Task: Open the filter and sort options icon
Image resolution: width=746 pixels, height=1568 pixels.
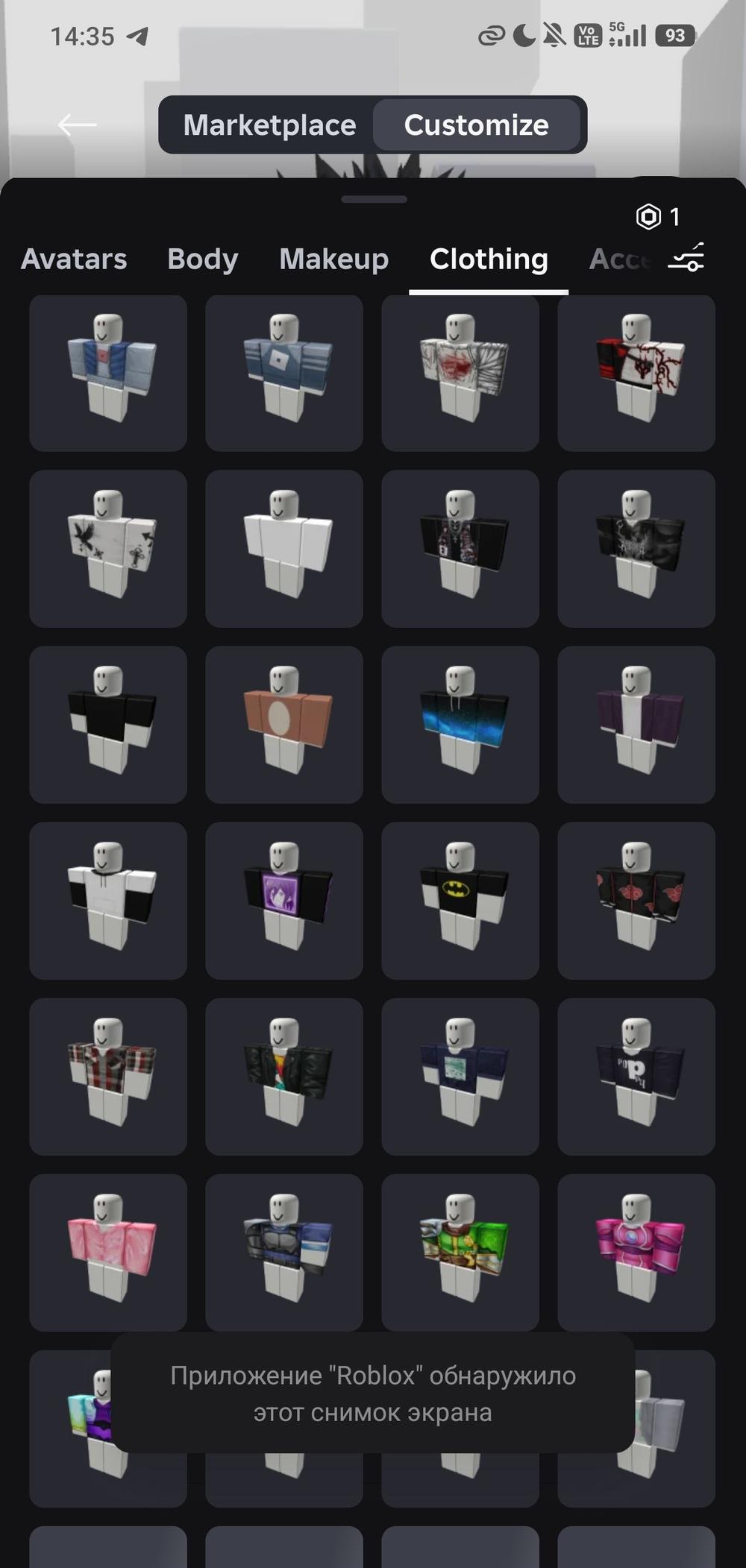Action: pyautogui.click(x=686, y=257)
